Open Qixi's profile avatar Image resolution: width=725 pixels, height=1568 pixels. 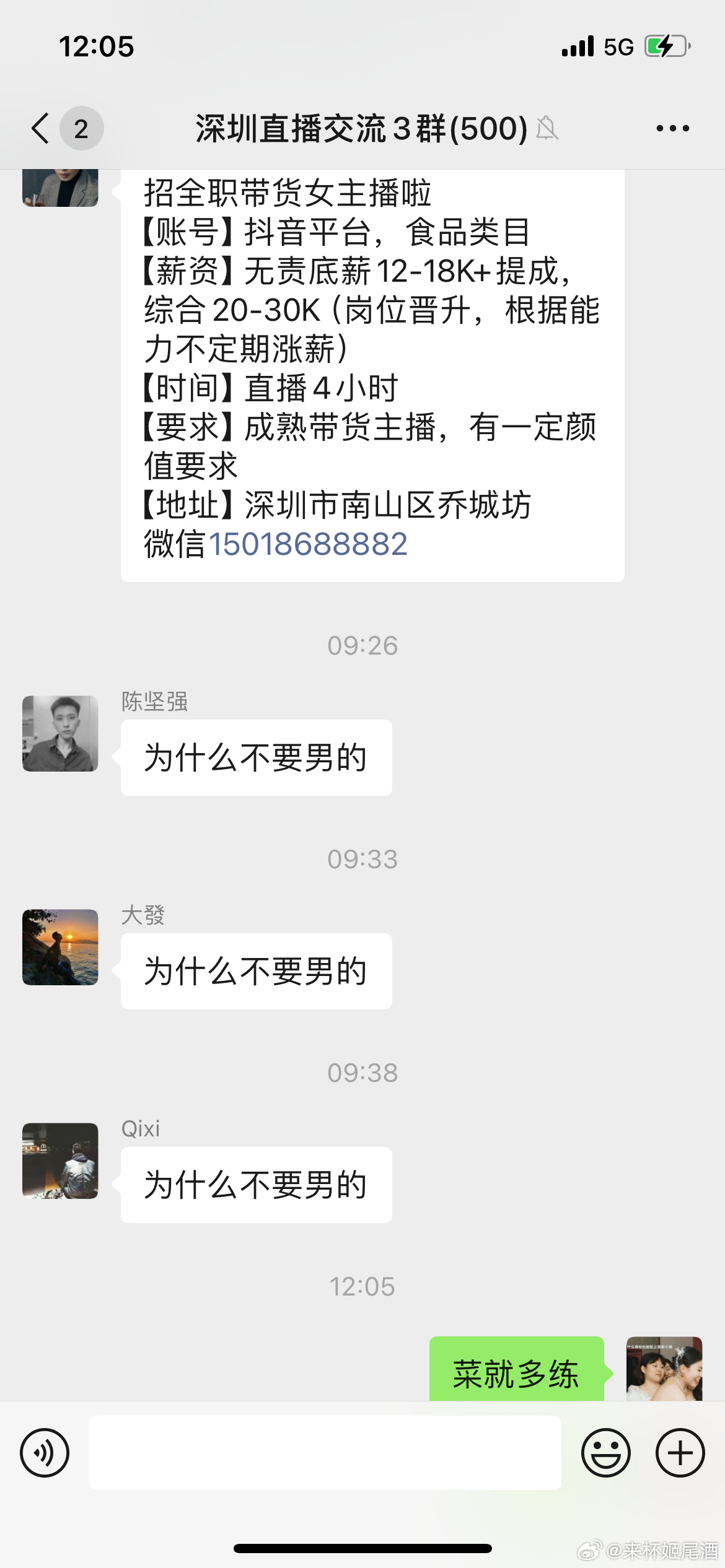(60, 1161)
